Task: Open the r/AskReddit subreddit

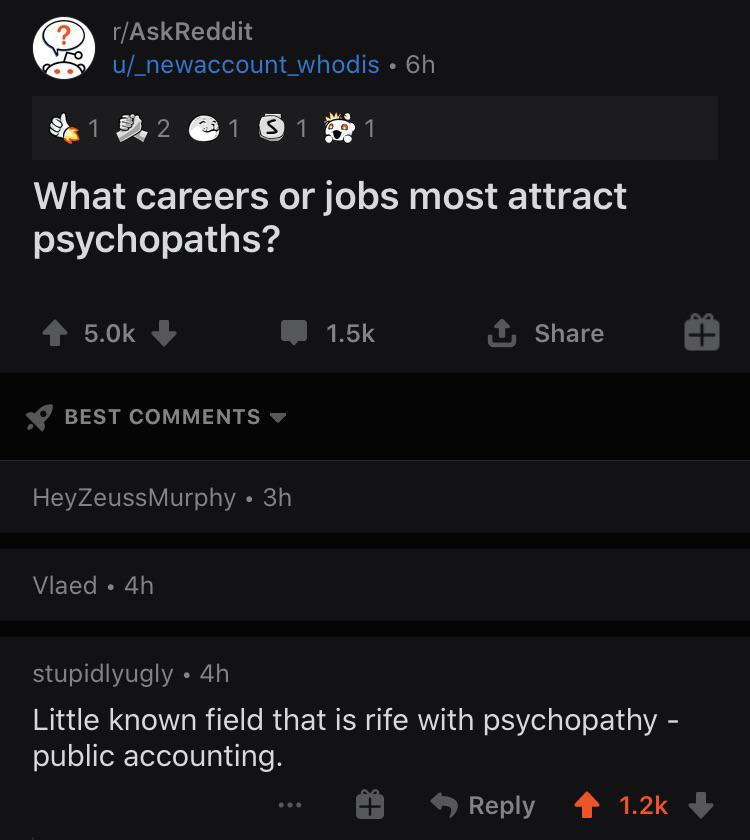Action: point(181,31)
